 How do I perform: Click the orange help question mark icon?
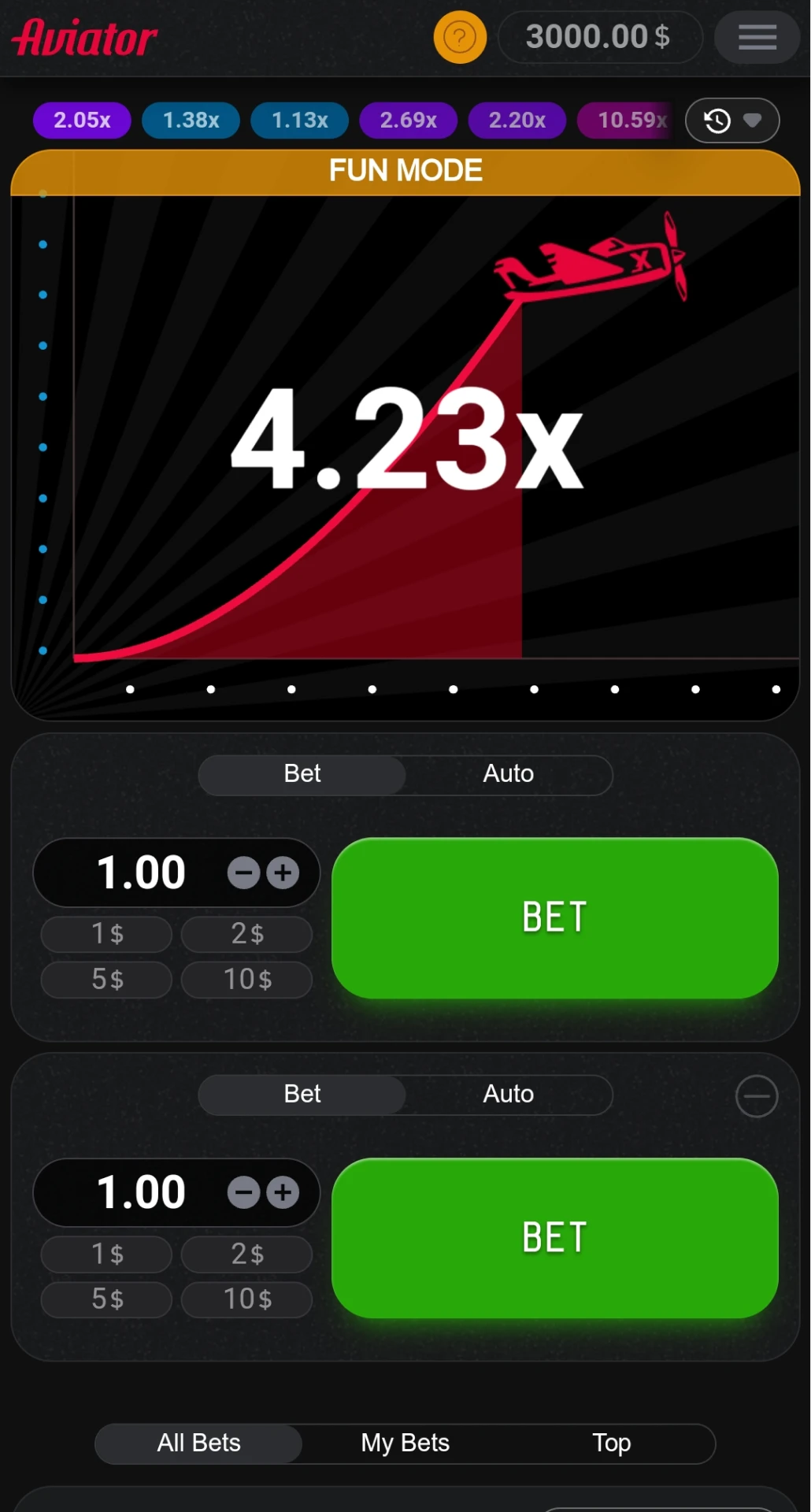460,37
